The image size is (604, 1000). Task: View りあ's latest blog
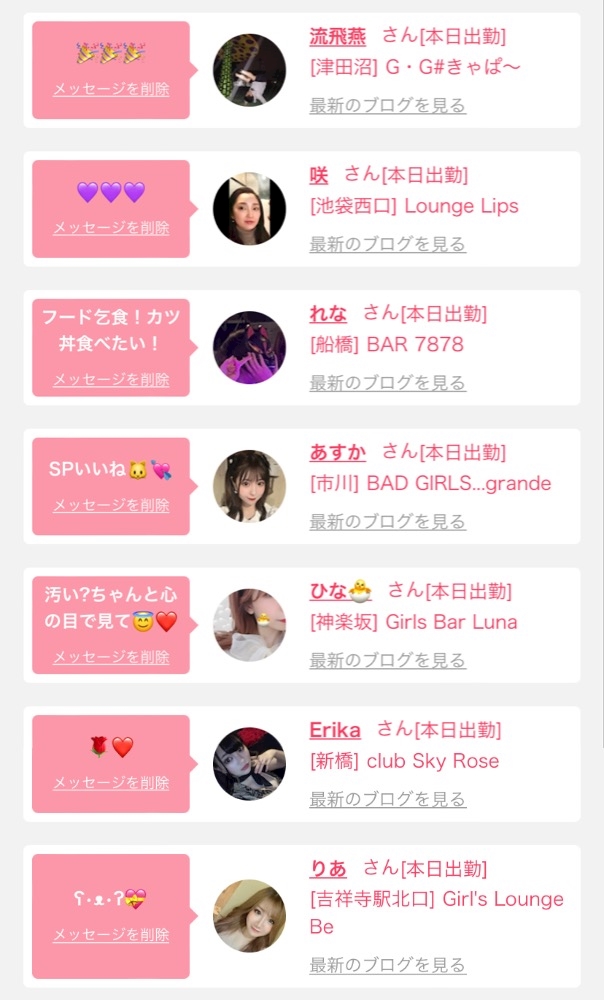pyautogui.click(x=387, y=966)
